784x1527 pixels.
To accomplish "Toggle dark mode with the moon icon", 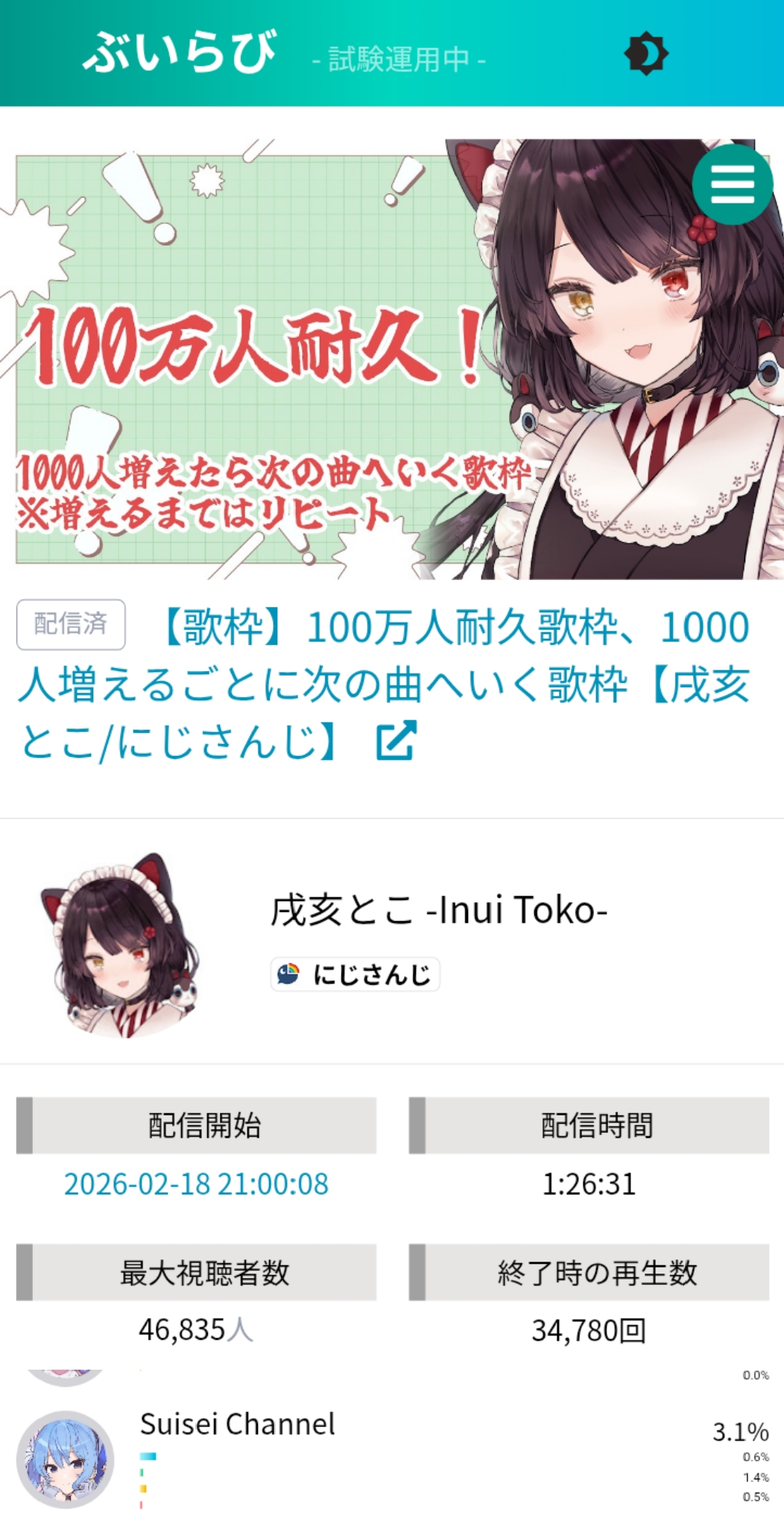I will pos(645,54).
